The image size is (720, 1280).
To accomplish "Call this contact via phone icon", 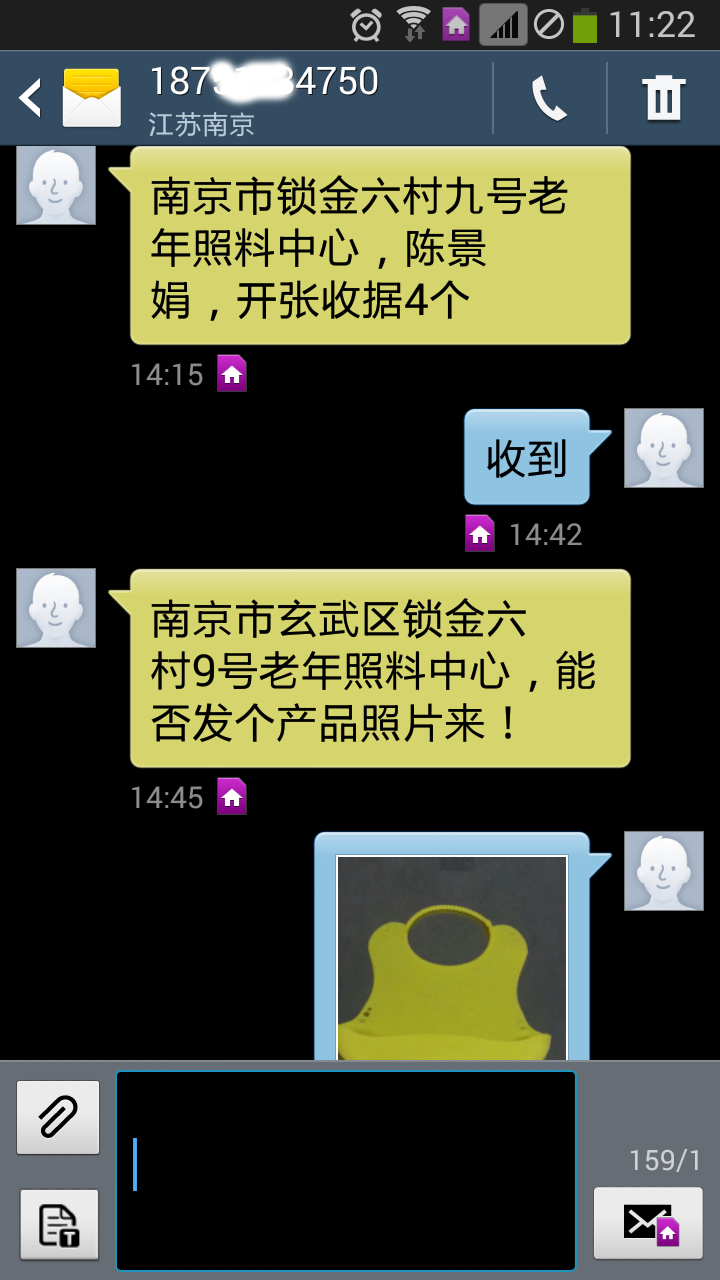I will [549, 98].
